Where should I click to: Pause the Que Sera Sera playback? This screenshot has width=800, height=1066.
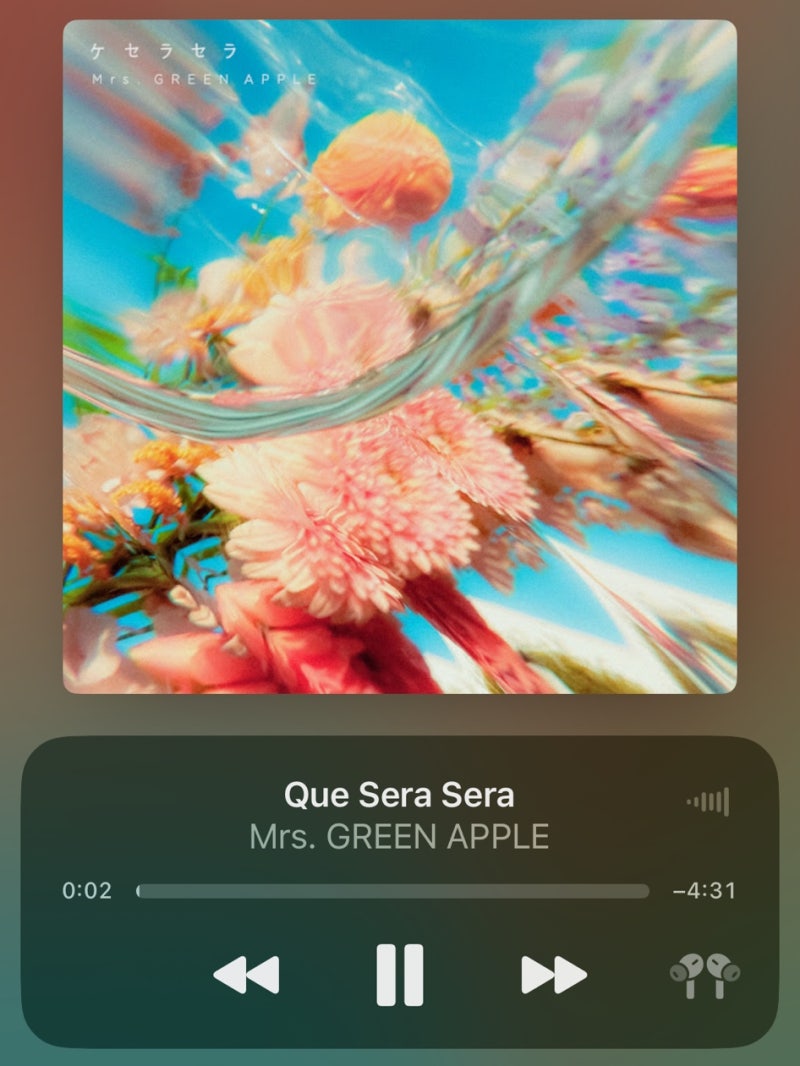[x=400, y=974]
